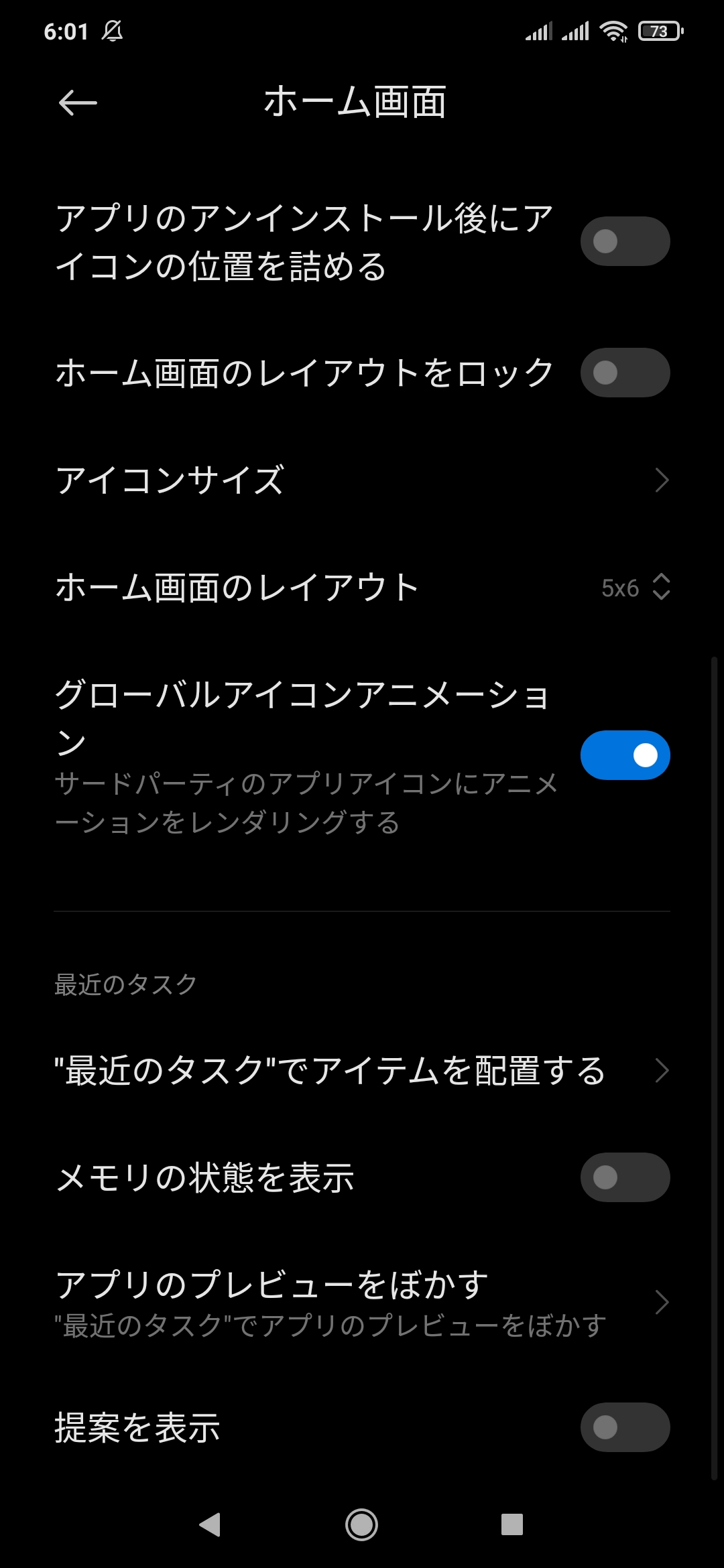Viewport: 724px width, 1568px height.
Task: Tap the system home button
Action: click(x=361, y=1524)
